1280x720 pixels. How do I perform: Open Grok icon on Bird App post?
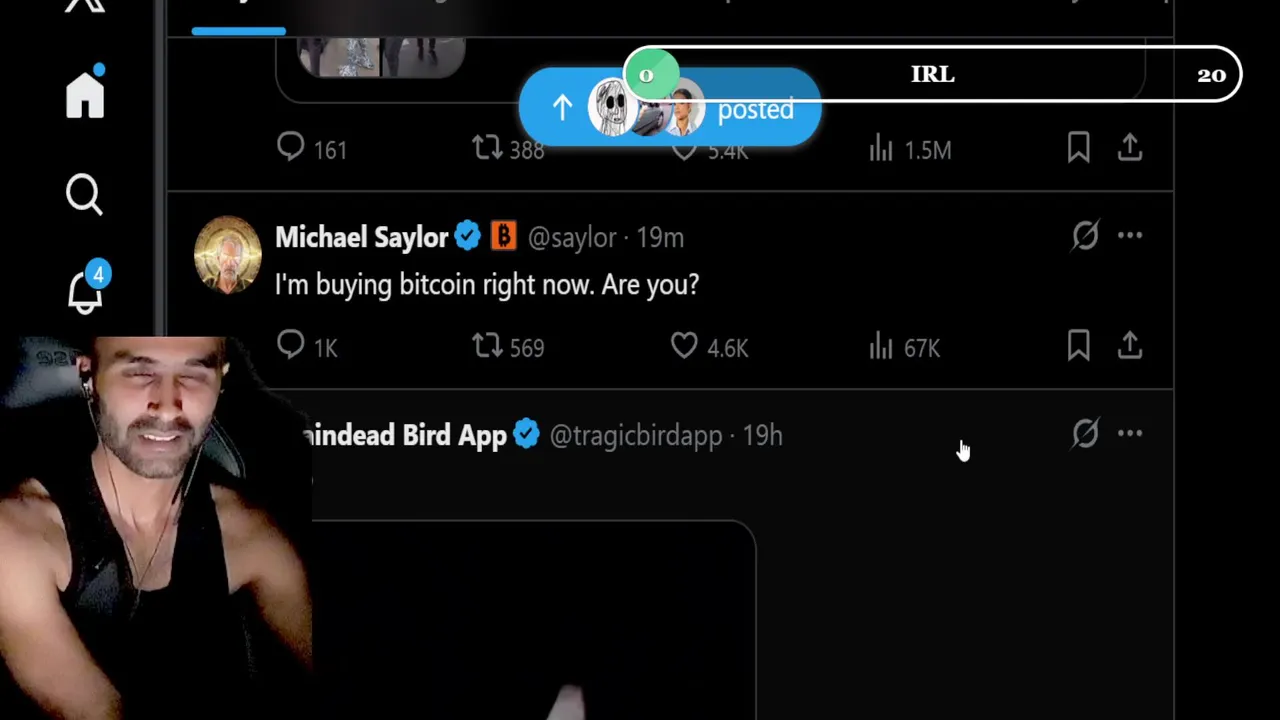[1085, 434]
